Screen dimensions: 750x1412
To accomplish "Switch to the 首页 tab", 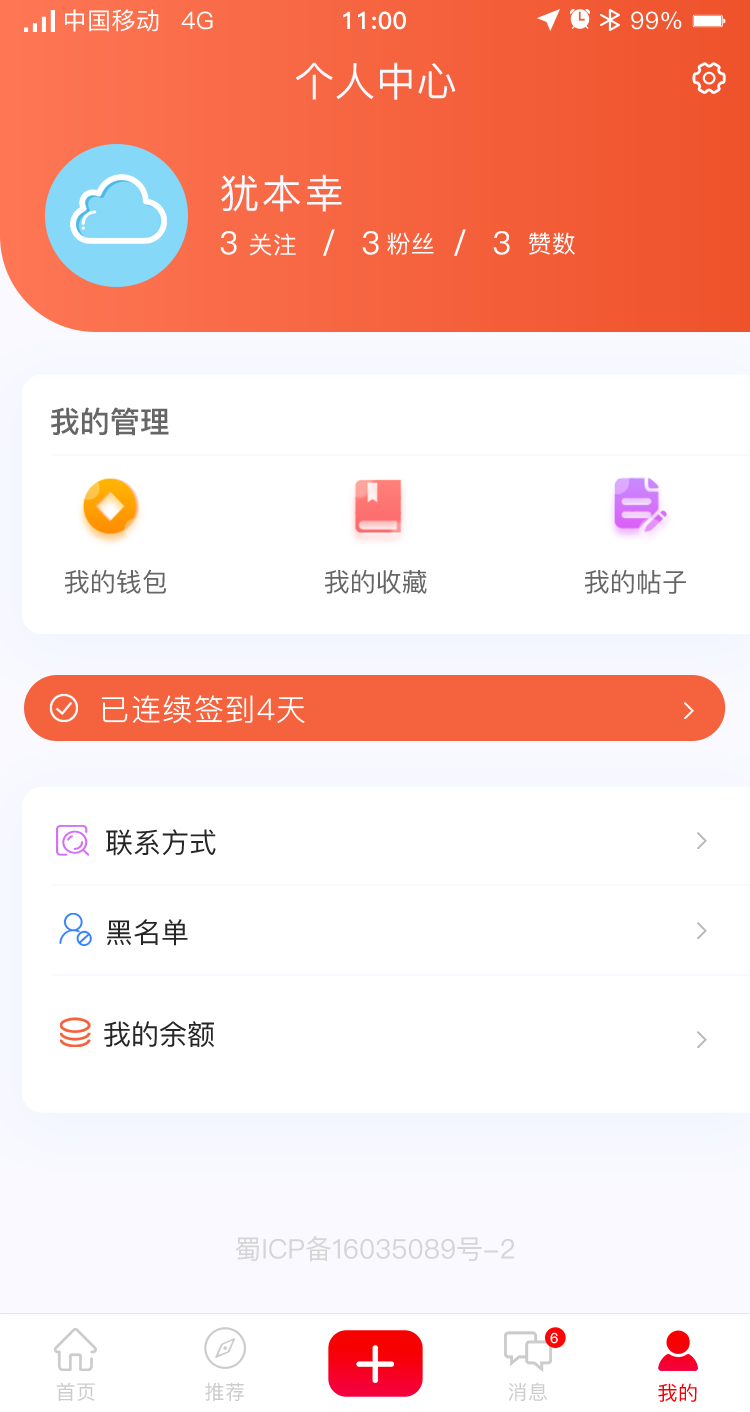I will [76, 1363].
